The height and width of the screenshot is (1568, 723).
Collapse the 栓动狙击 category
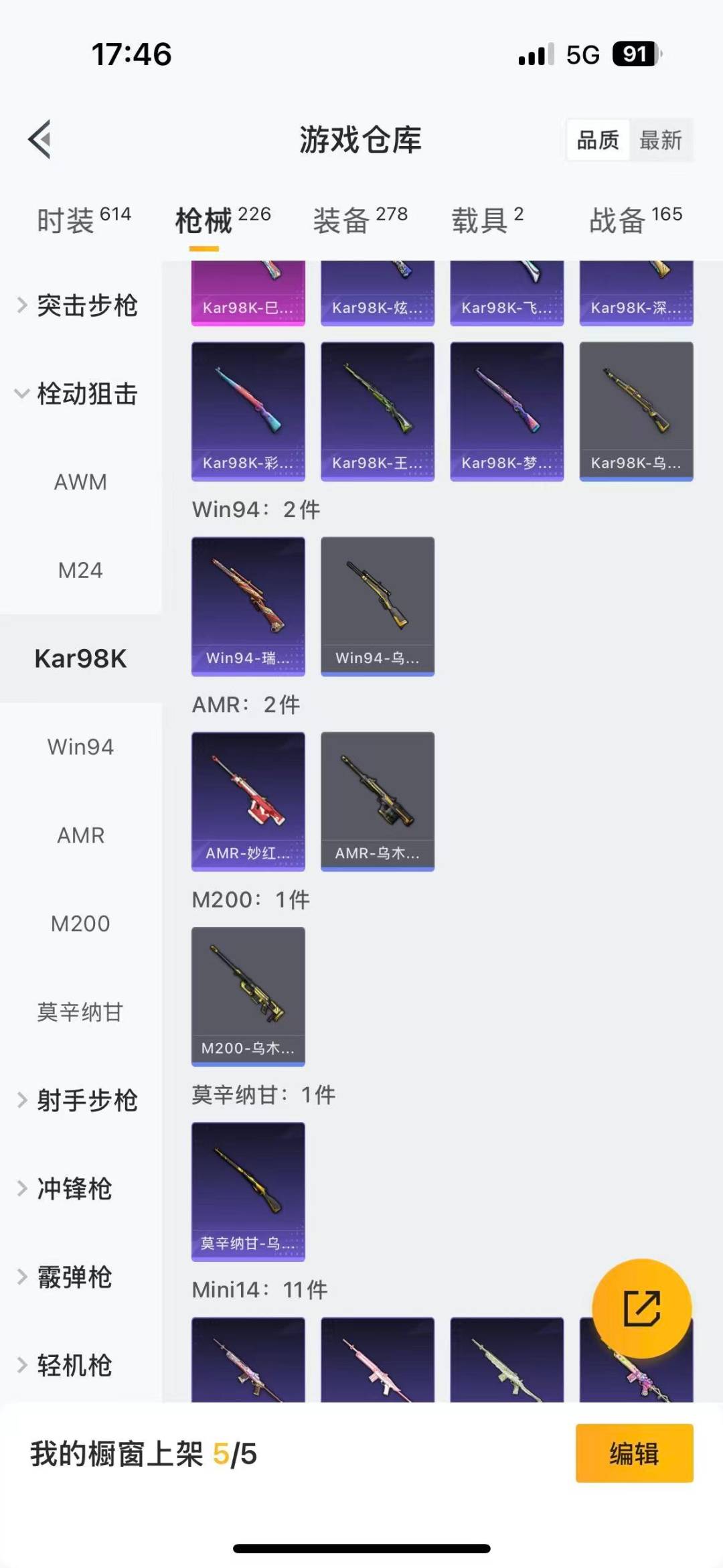point(80,394)
